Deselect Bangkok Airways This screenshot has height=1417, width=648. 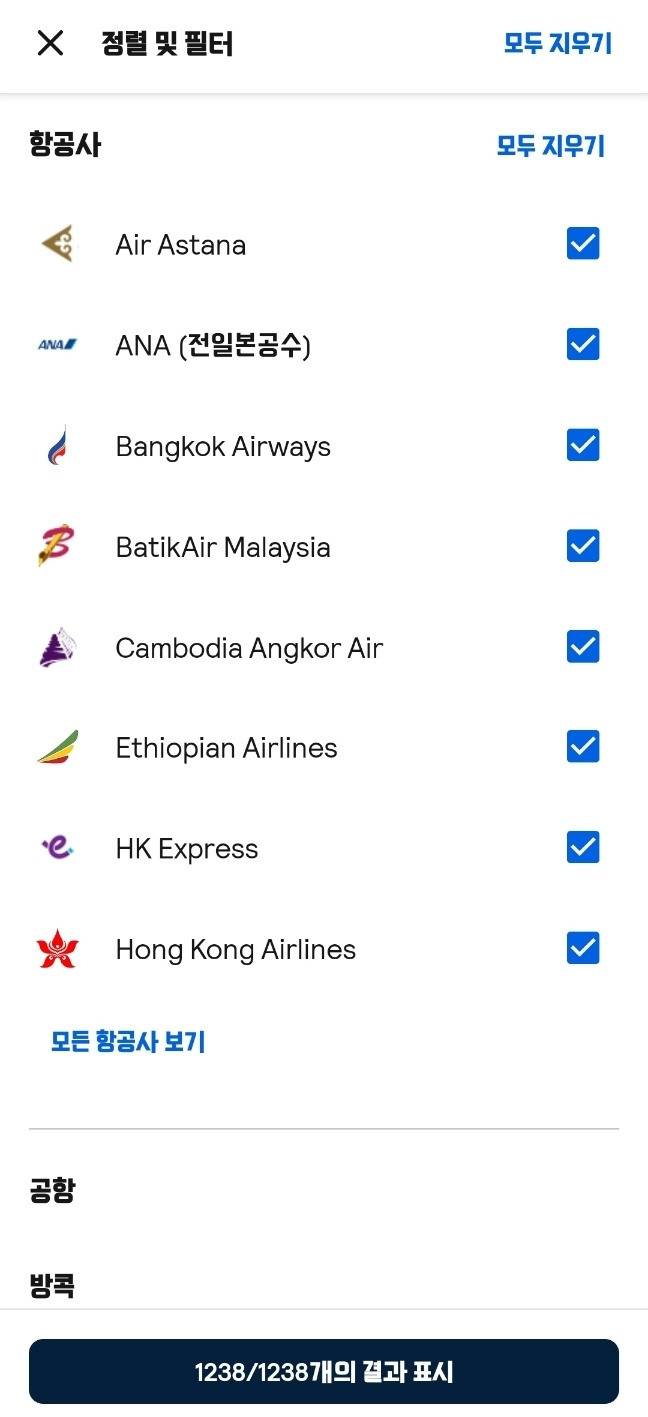583,445
